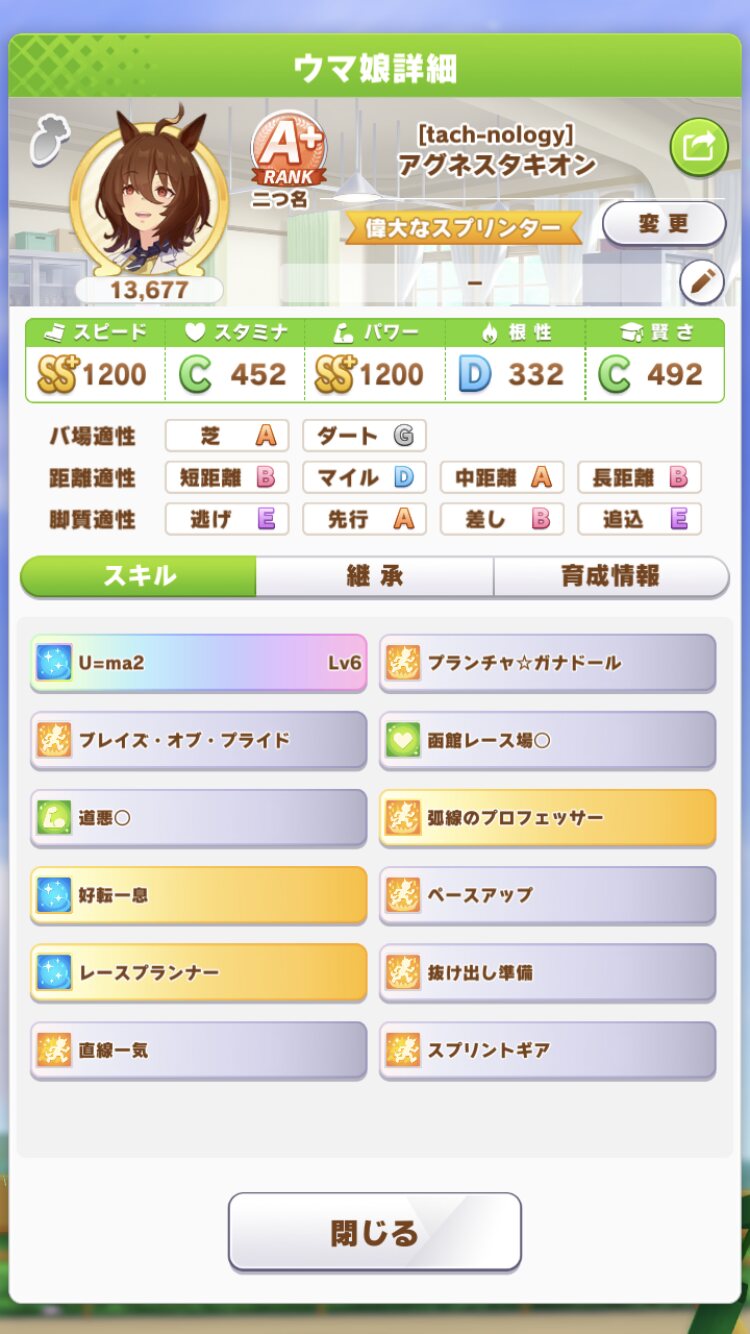The height and width of the screenshot is (1334, 750).
Task: Tap the 好転一息 skill
Action: [199, 895]
